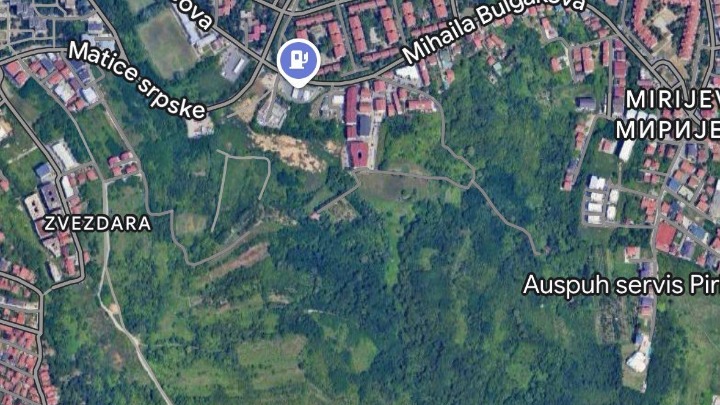This screenshot has width=720, height=405.
Task: Open the Auspuh servis place label
Action: pyautogui.click(x=620, y=284)
